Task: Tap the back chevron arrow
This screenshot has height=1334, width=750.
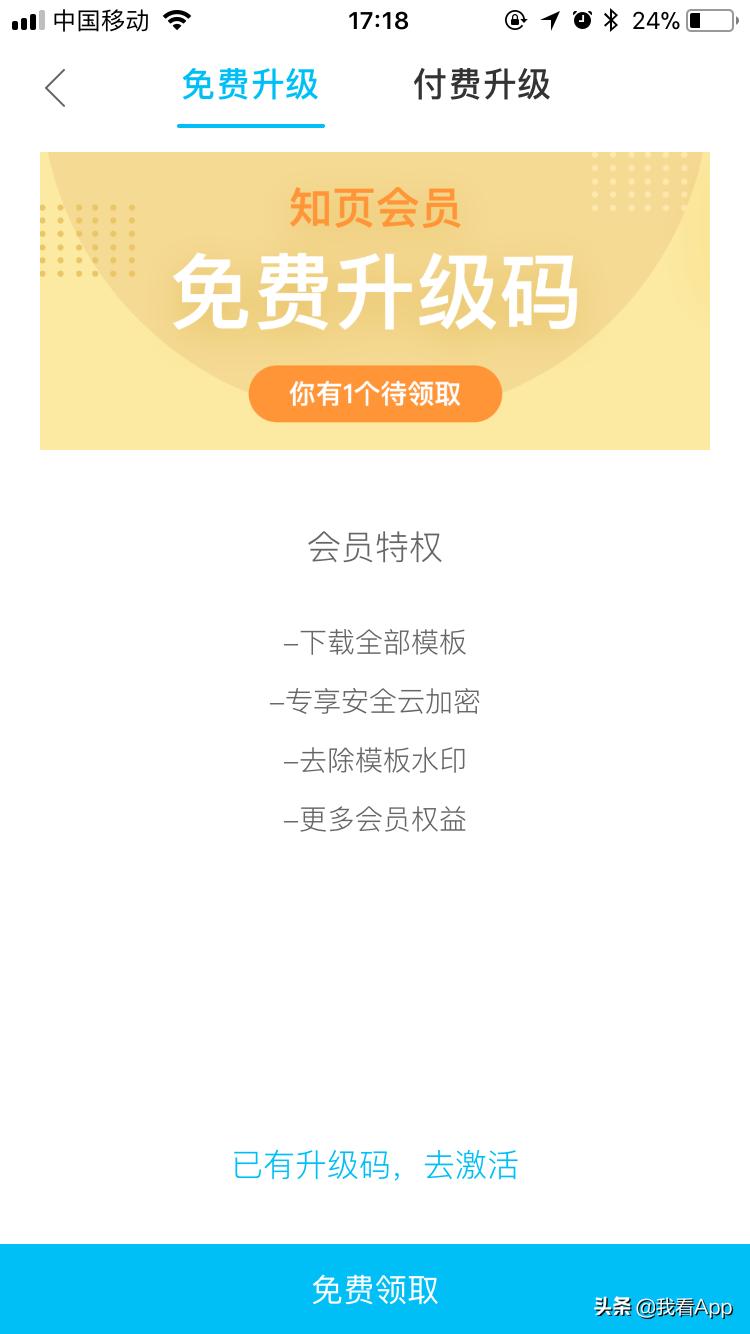Action: tap(56, 88)
